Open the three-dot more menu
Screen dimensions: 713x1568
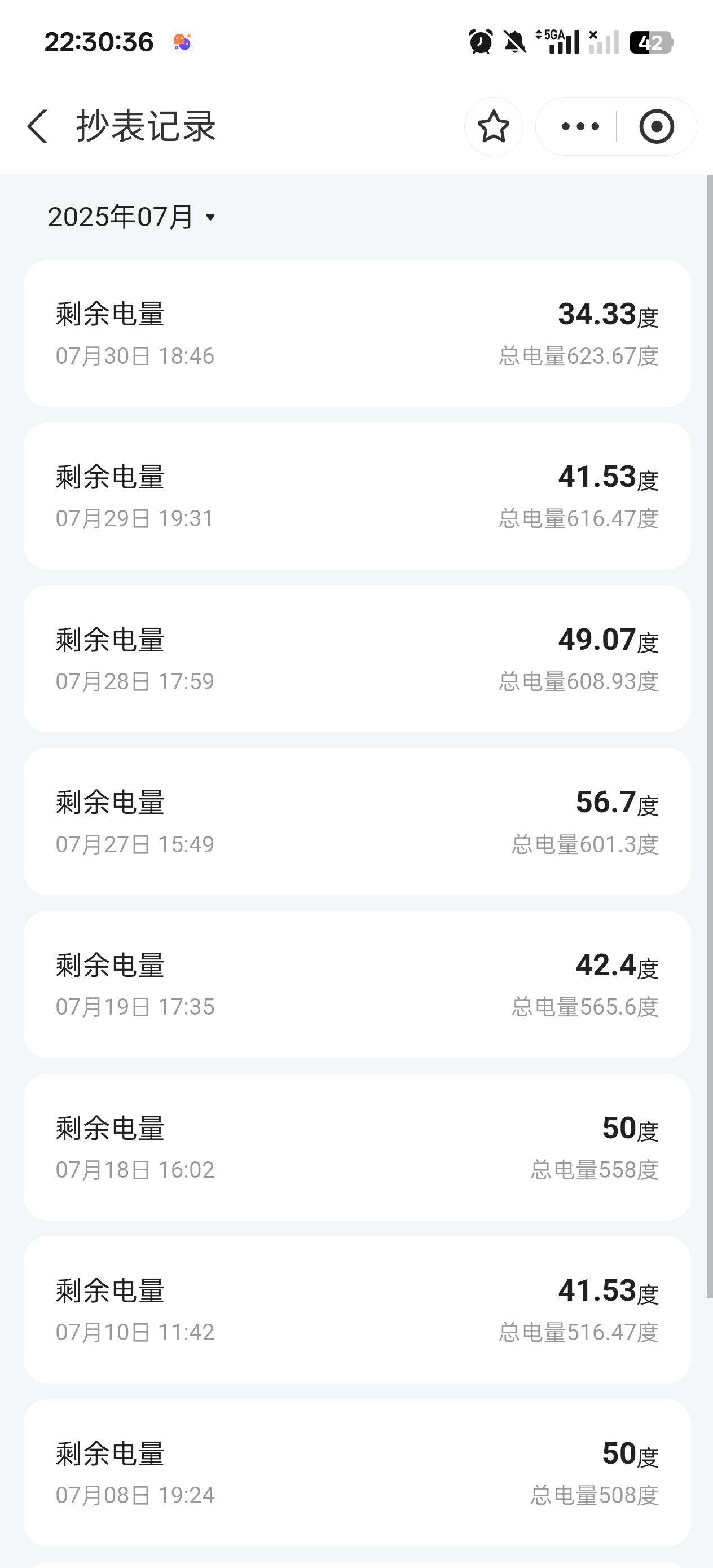click(580, 126)
